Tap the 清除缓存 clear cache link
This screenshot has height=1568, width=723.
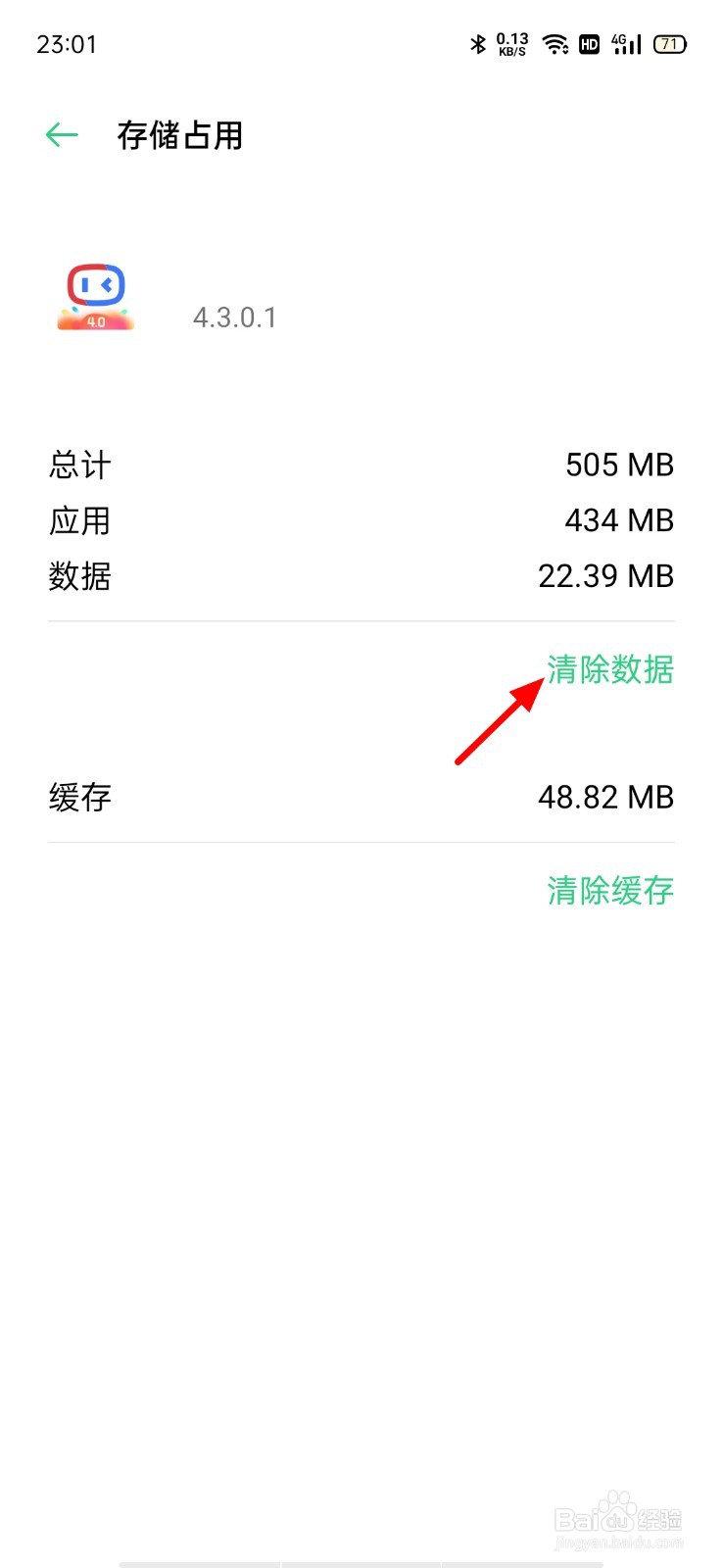[x=609, y=890]
